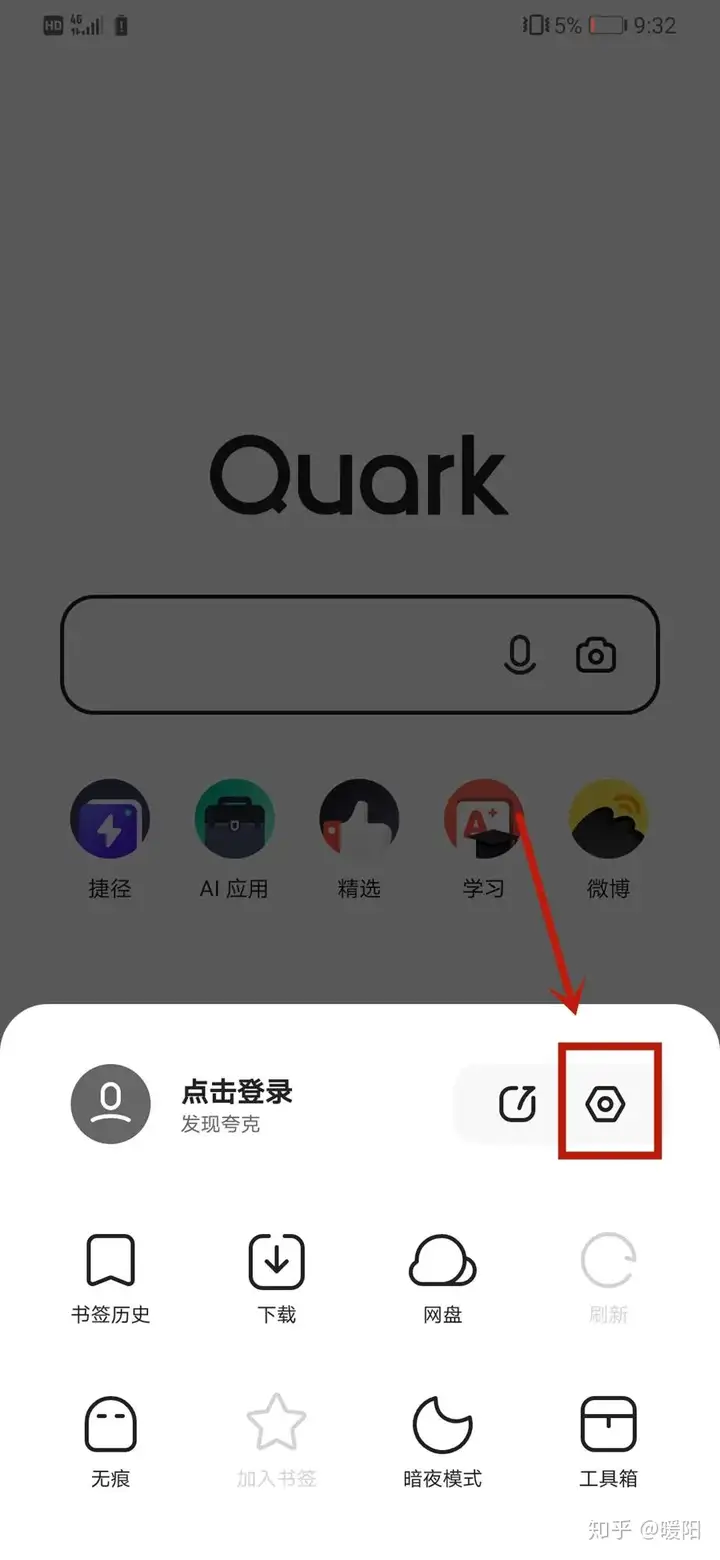Tap the share icon beside settings
720x1560 pixels.
click(517, 1105)
